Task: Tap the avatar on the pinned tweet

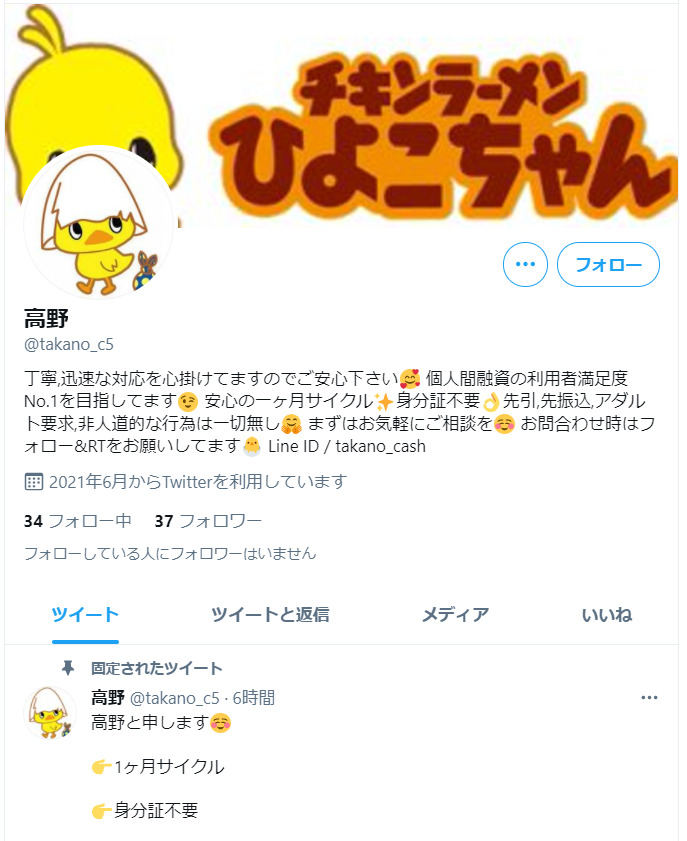Action: pos(50,713)
